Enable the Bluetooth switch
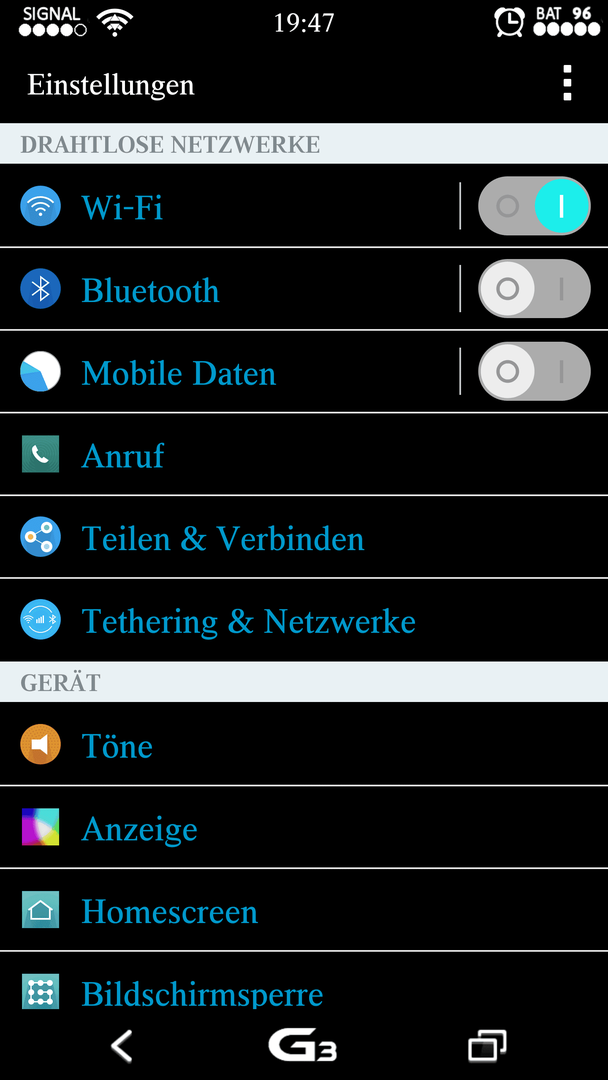608x1080 pixels. 534,289
